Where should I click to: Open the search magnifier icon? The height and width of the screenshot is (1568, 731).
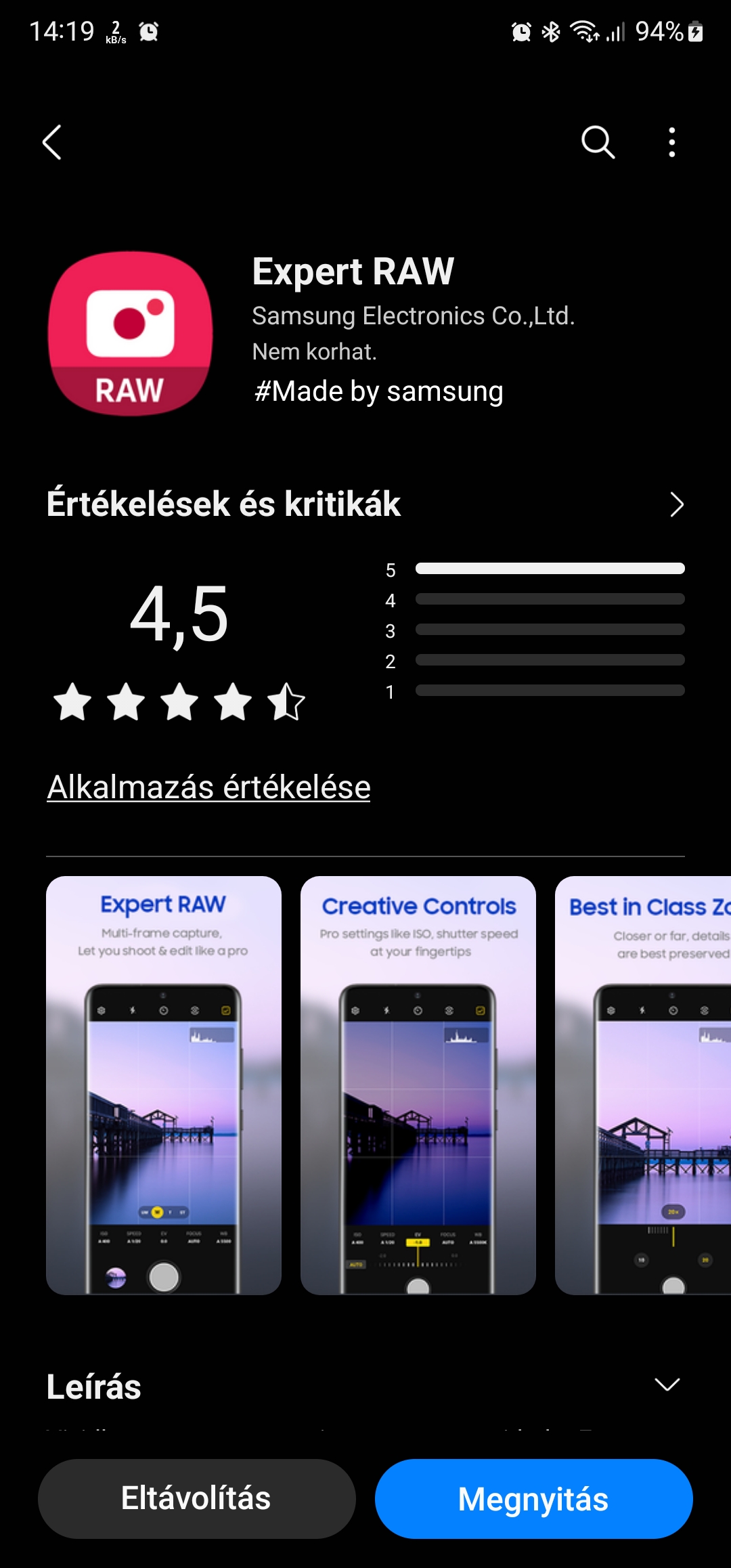point(598,142)
